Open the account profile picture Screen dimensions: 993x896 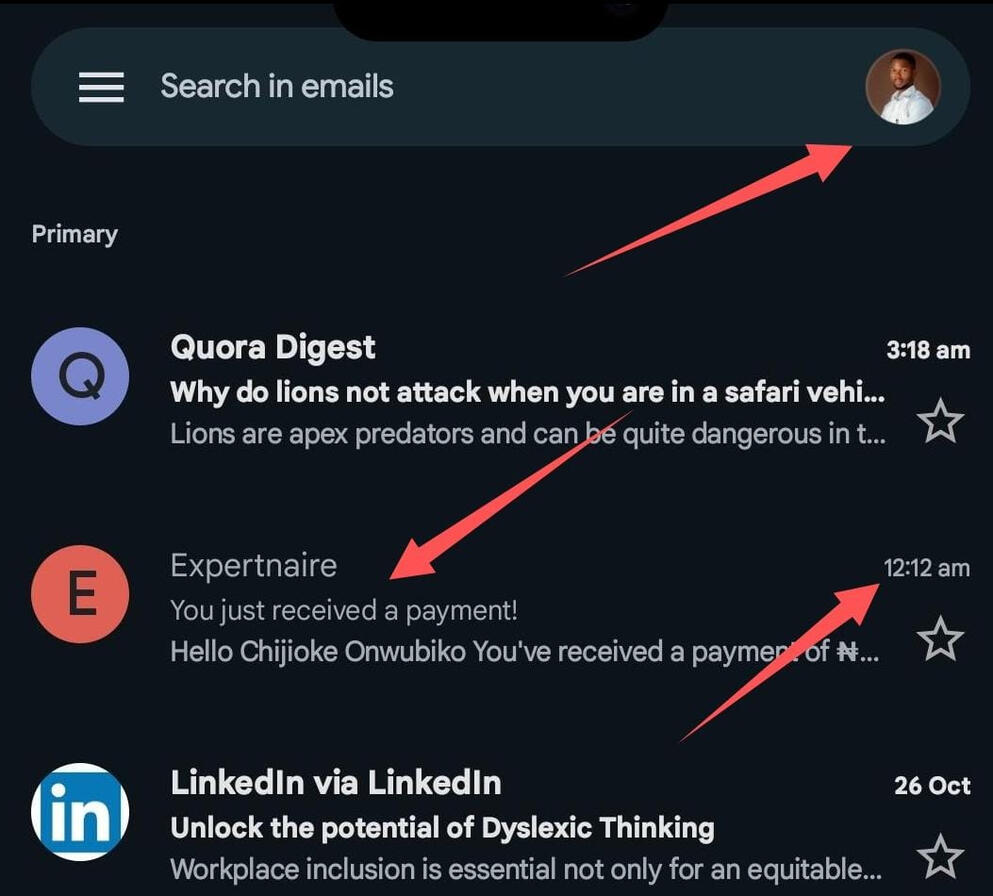coord(902,87)
